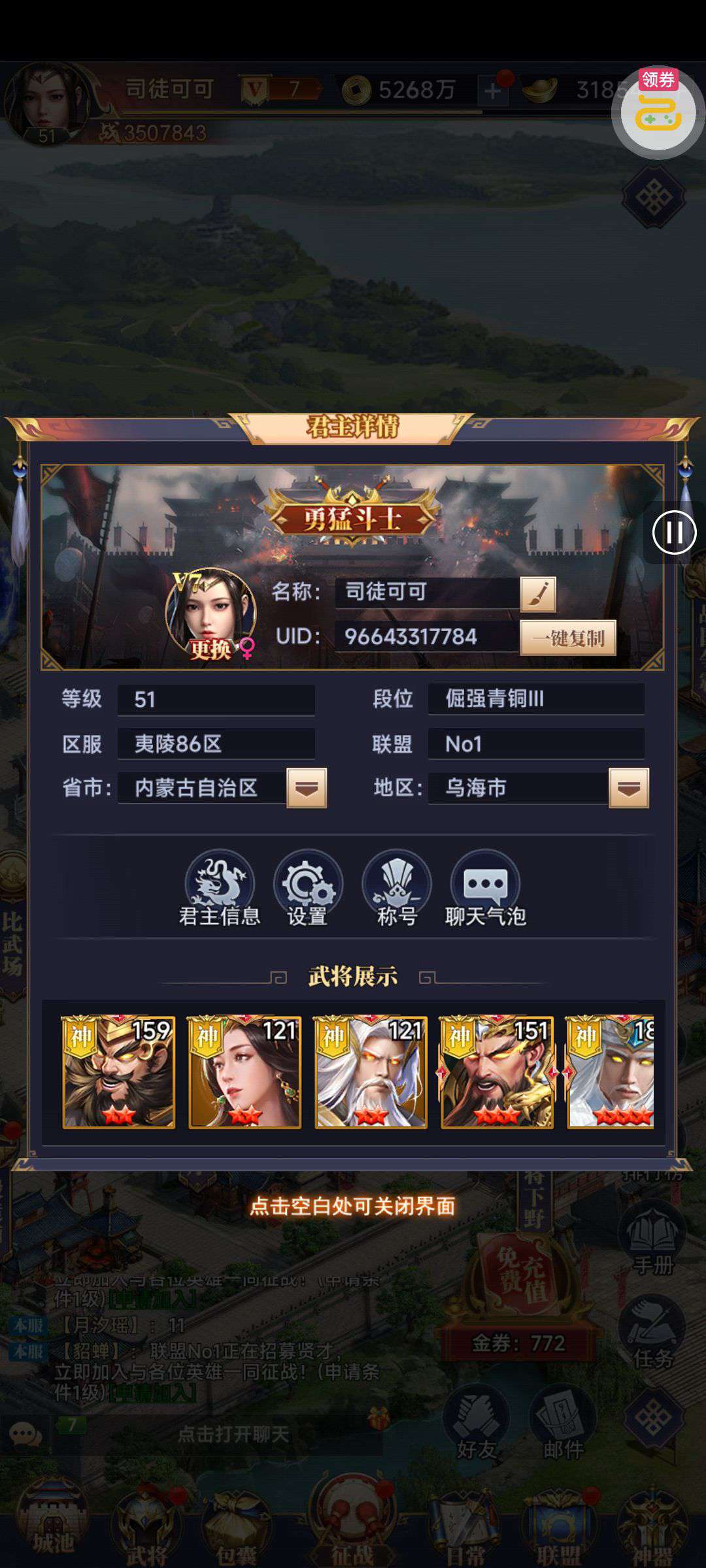Open 设置 settings
Screen dimensions: 706x1568
tap(308, 887)
